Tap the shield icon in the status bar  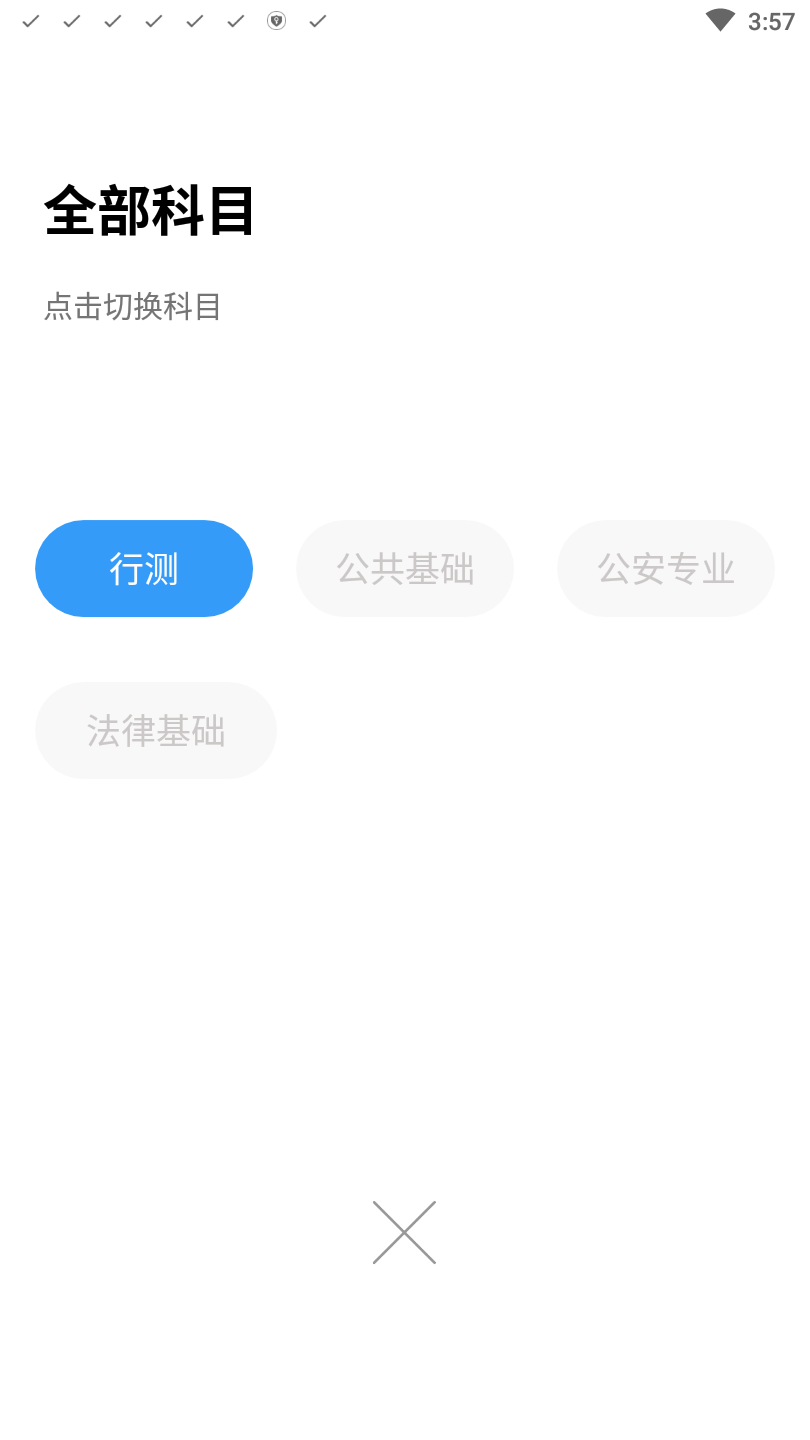(x=276, y=20)
